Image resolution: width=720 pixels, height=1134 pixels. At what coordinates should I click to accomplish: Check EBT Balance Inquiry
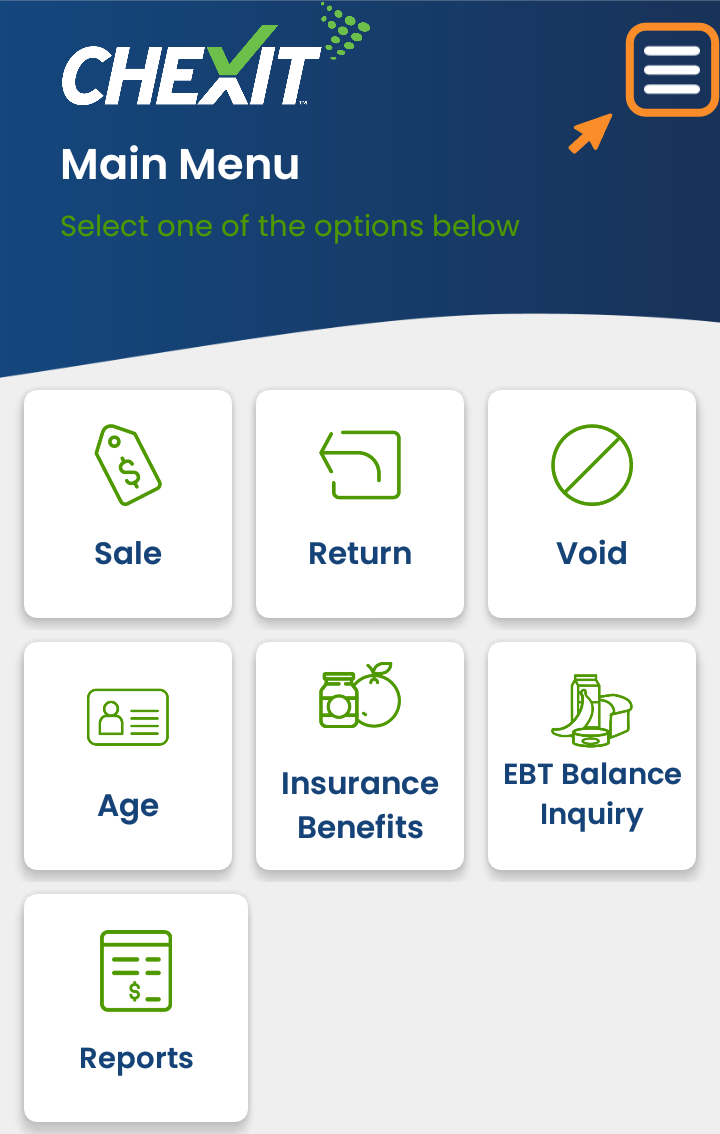tap(591, 755)
